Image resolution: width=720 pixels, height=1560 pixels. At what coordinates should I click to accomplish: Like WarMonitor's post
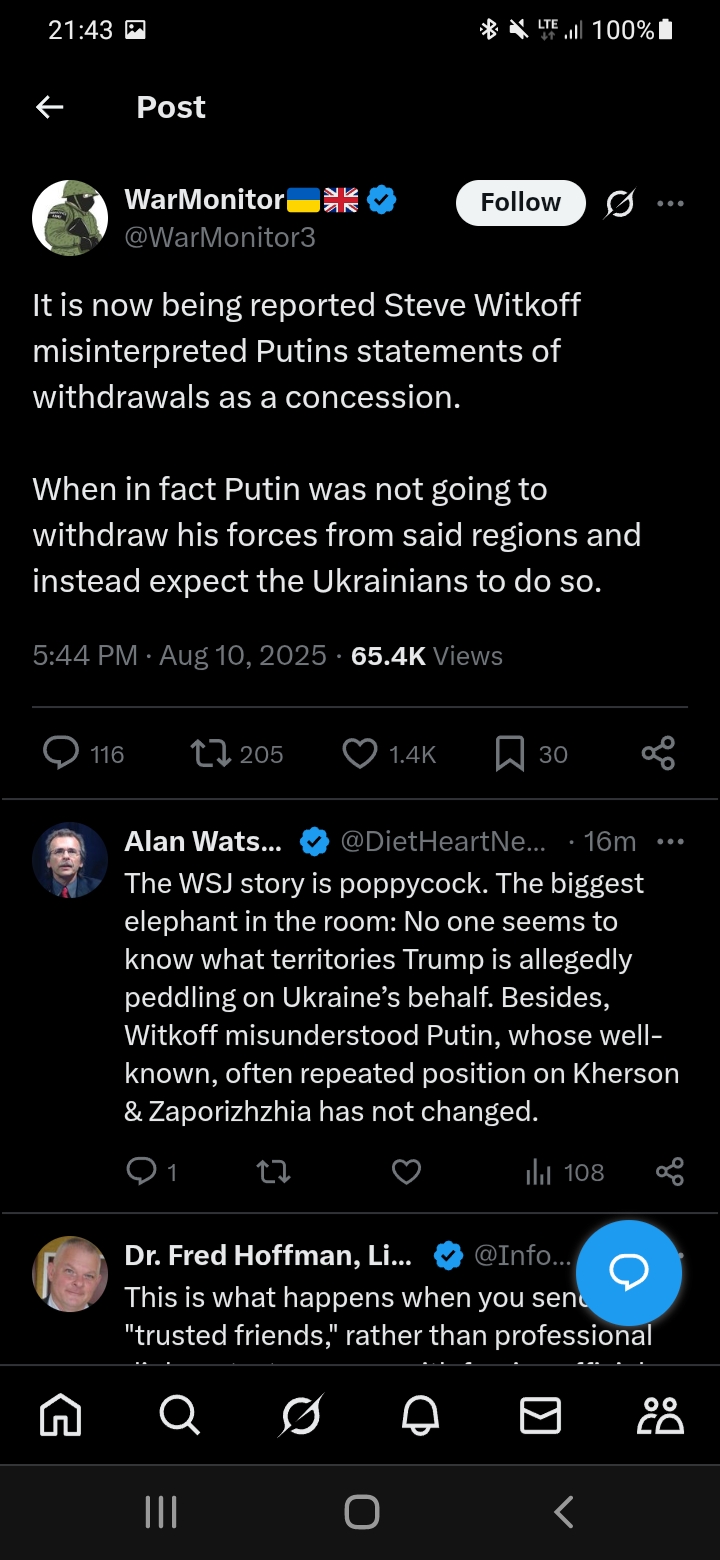pos(360,753)
